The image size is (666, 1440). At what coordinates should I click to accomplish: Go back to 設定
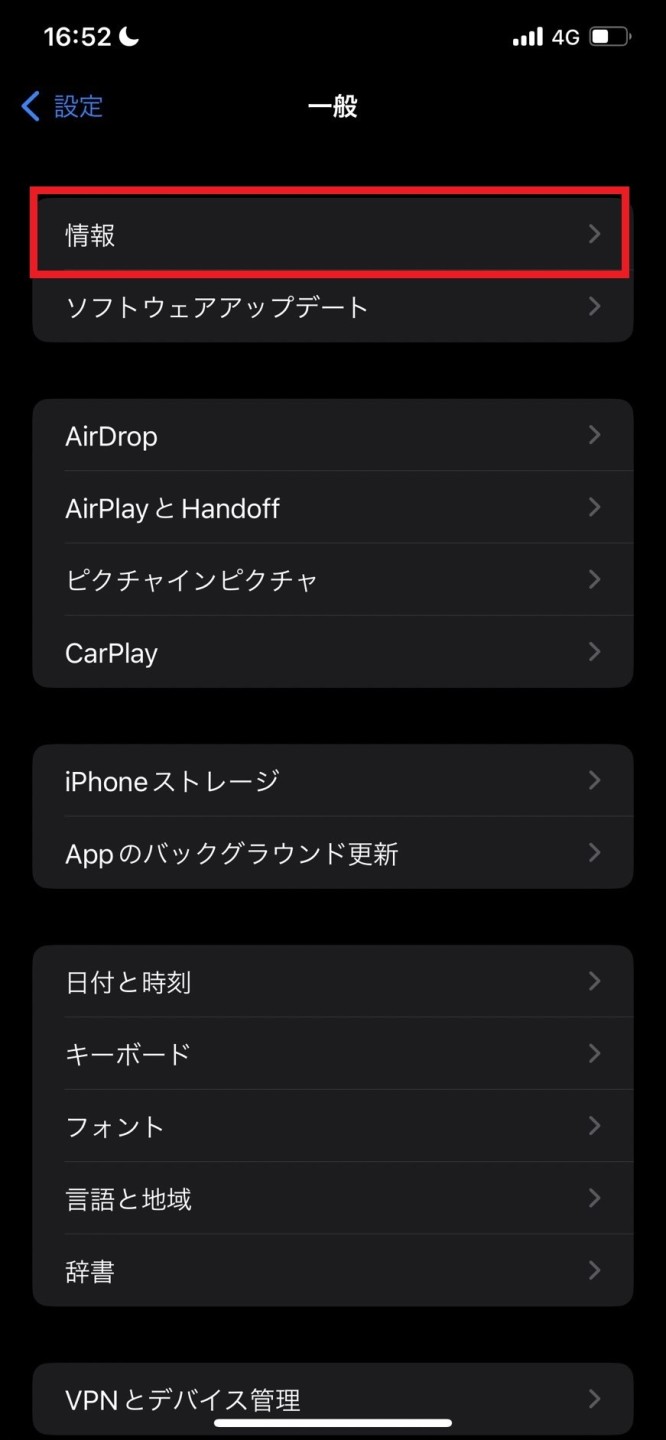[62, 106]
